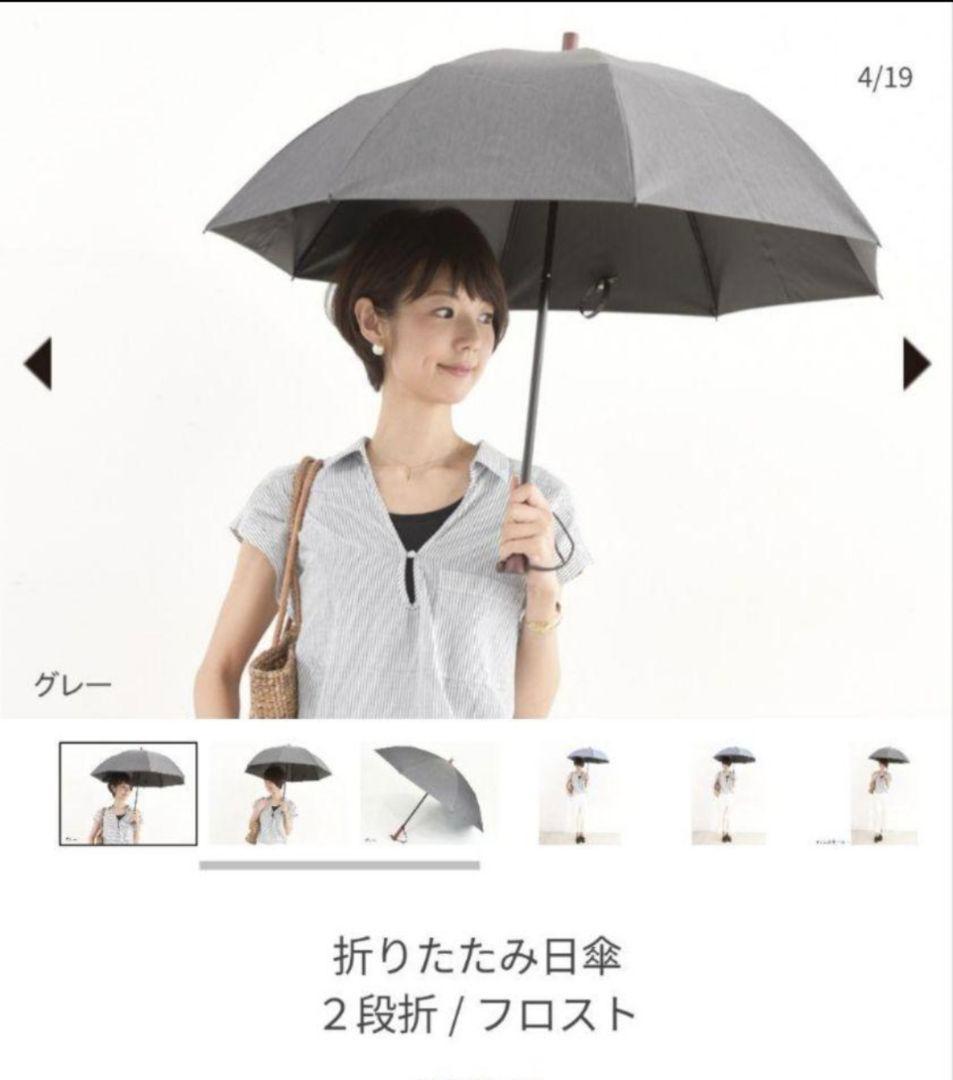Image resolution: width=953 pixels, height=1080 pixels.
Task: View the full-body thumbnail with light blue umbrella
Action: tap(581, 794)
